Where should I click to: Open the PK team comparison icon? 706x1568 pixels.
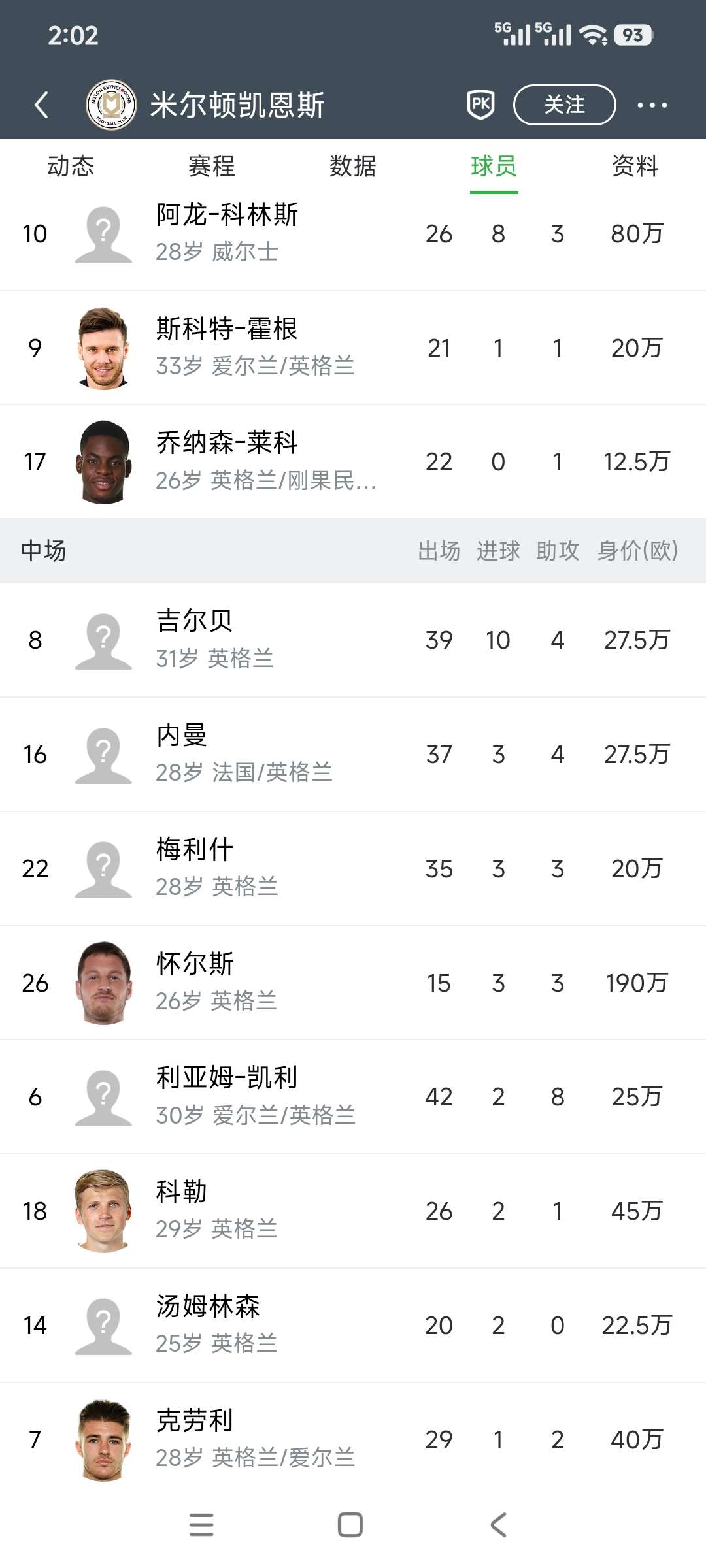coord(480,105)
